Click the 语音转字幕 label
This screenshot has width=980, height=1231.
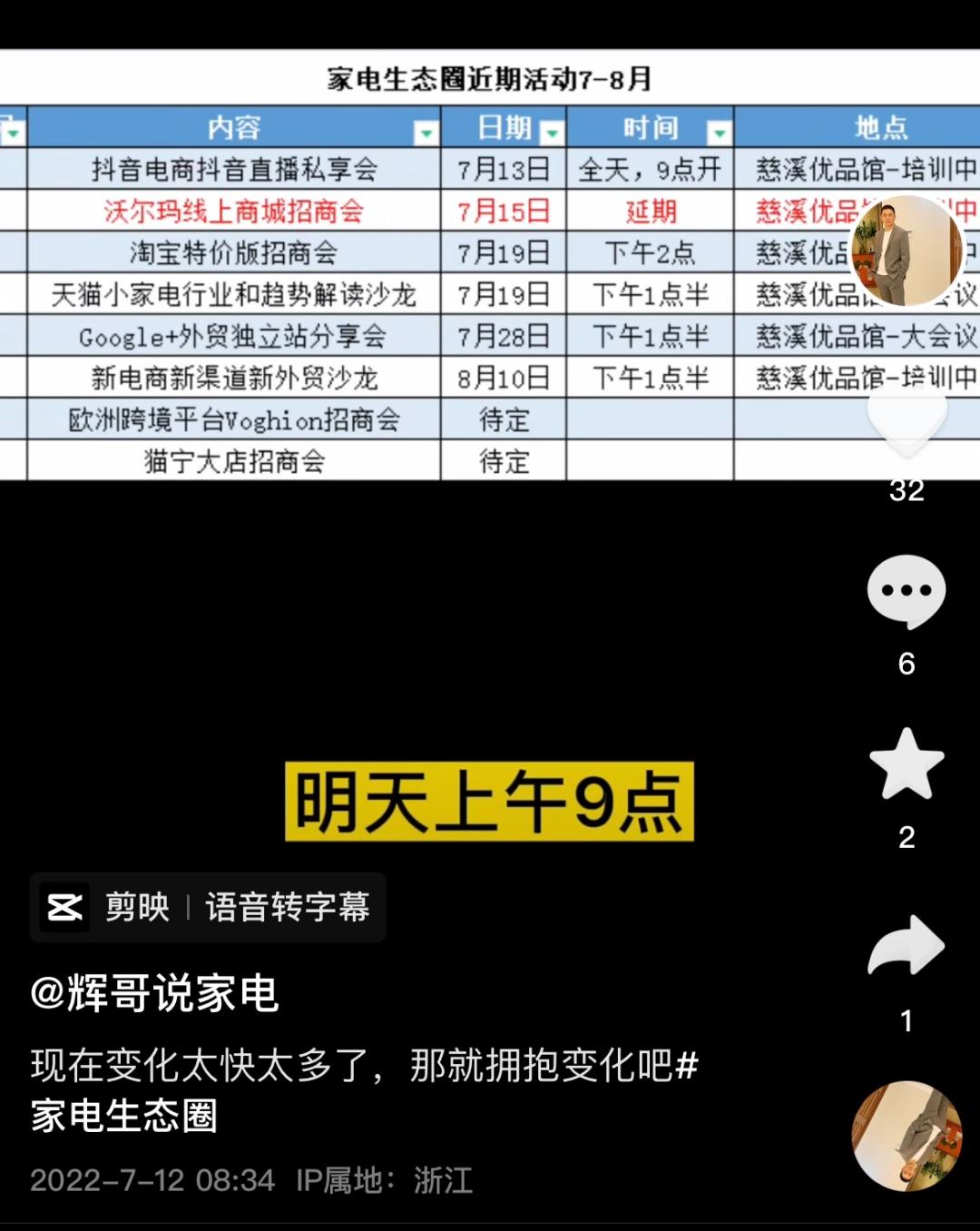[x=290, y=907]
